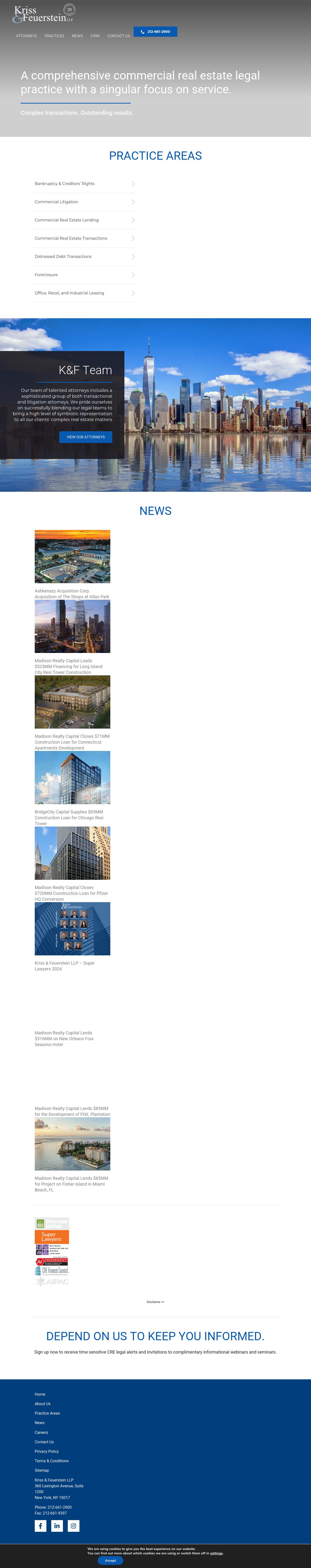This screenshot has height=1568, width=311.
Task: Open Contact Us in the top menu
Action: pos(118,36)
